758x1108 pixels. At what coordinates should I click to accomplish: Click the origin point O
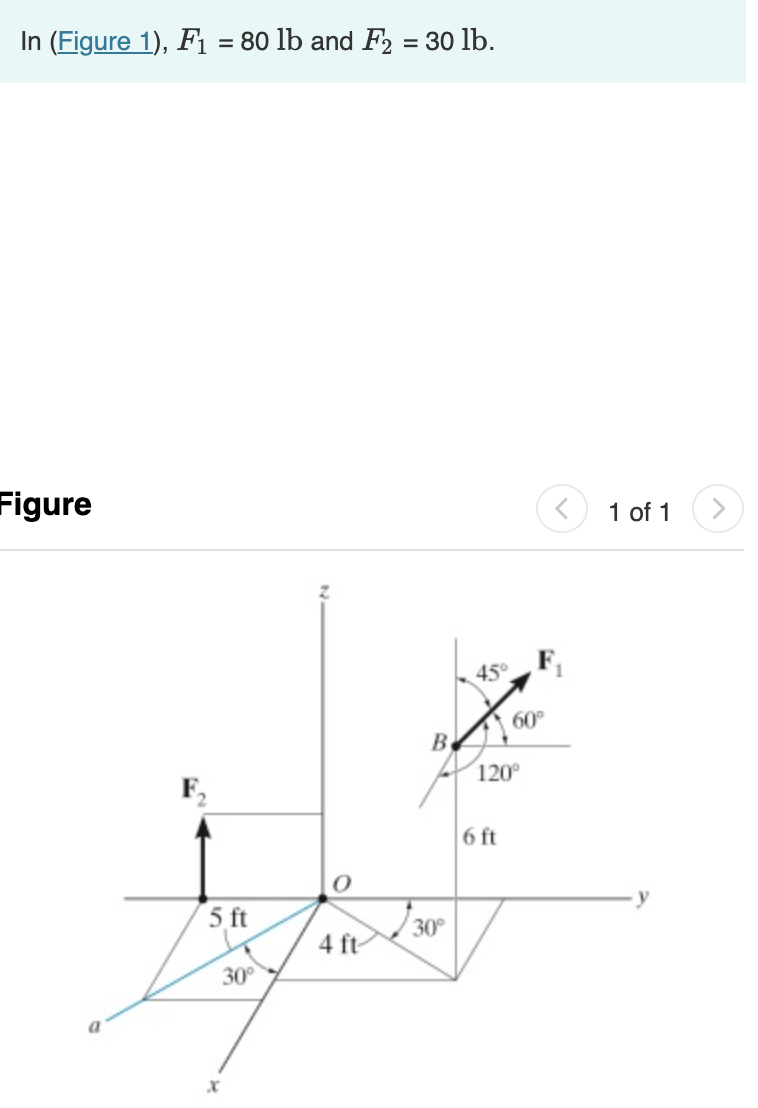[323, 897]
